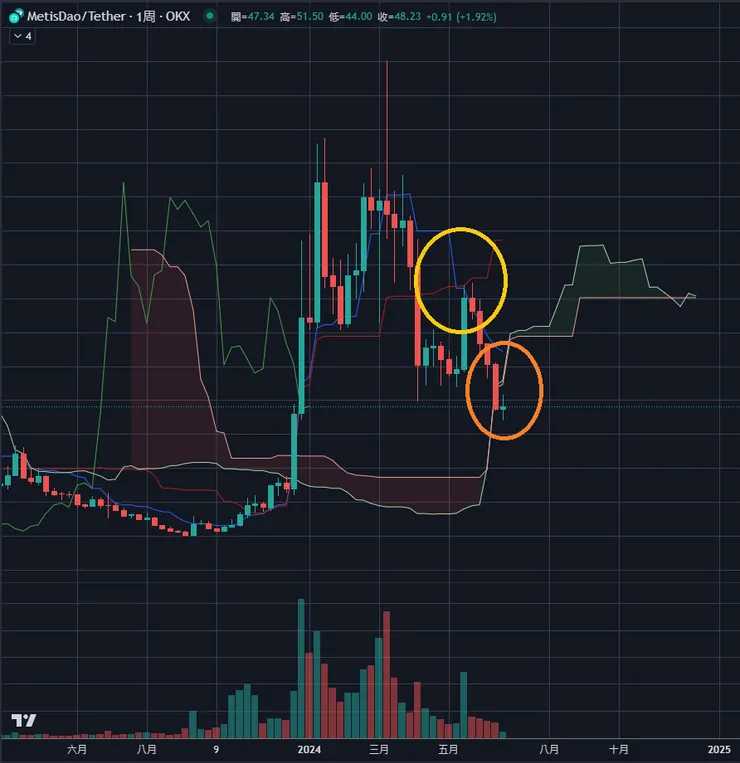Select the orange highlight circle annotation
740x763 pixels.
pyautogui.click(x=505, y=390)
